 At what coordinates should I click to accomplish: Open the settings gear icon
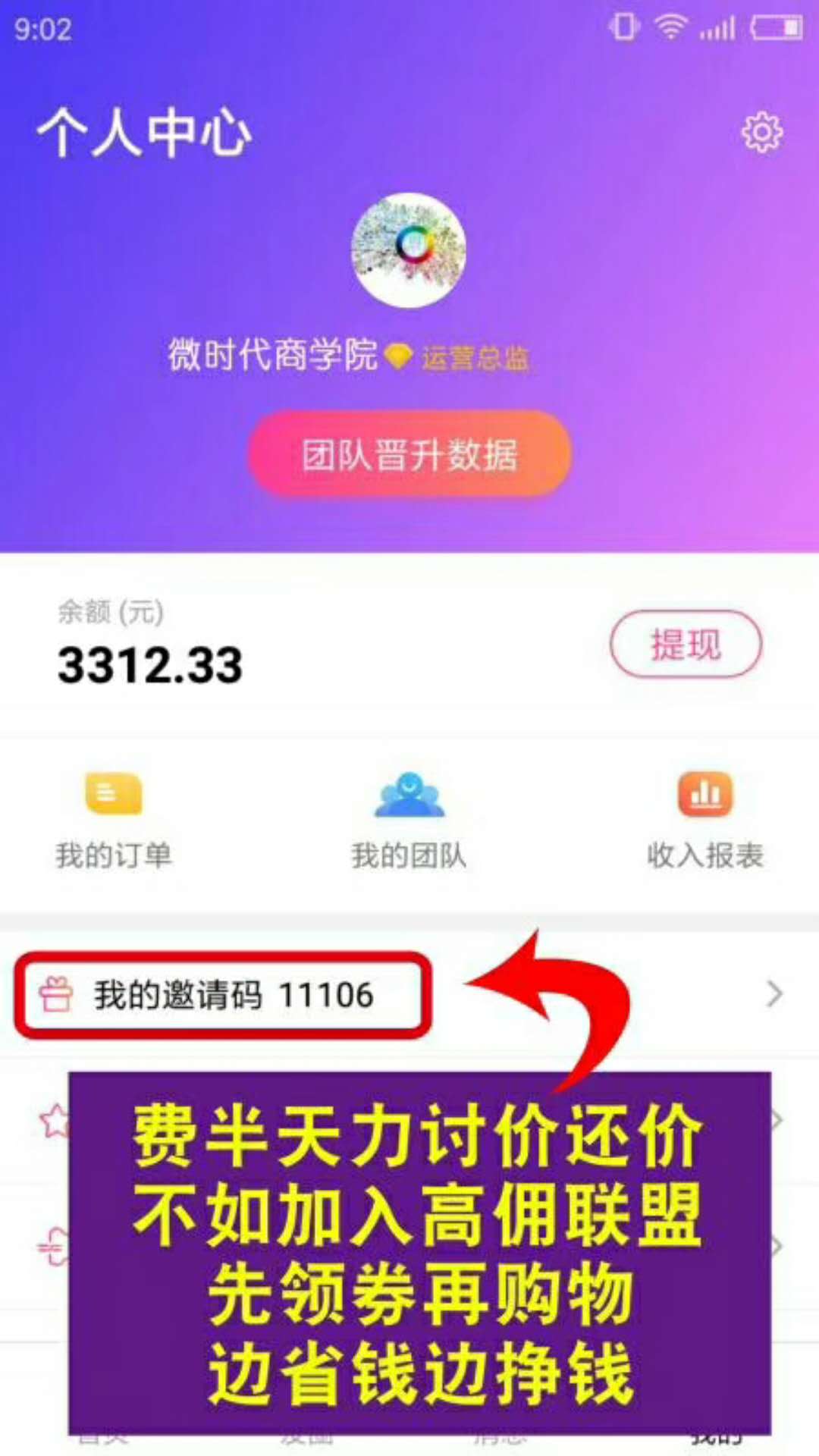761,133
